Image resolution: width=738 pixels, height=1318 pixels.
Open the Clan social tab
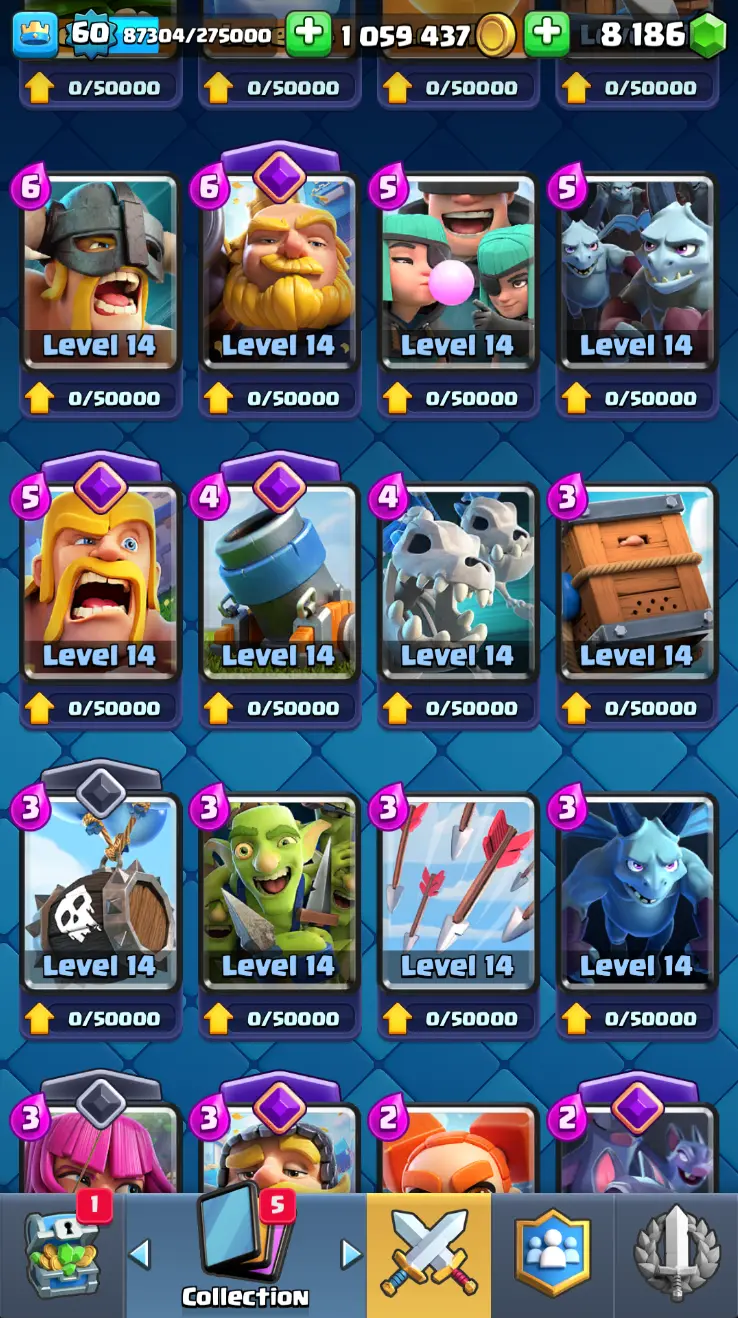coord(552,1255)
